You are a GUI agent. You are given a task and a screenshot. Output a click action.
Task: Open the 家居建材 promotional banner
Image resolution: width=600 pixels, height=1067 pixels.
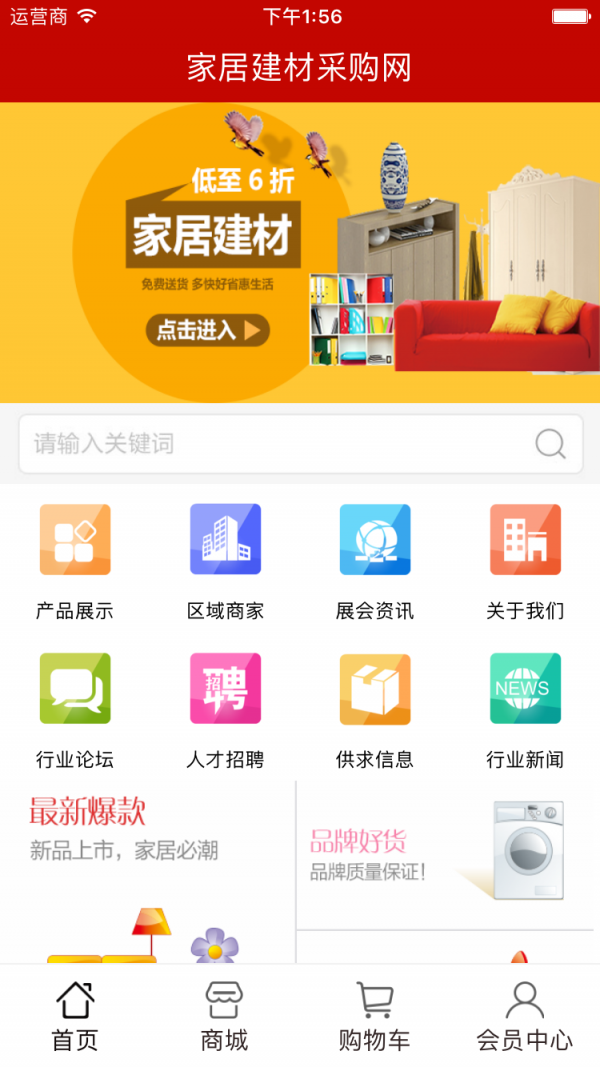[x=300, y=252]
